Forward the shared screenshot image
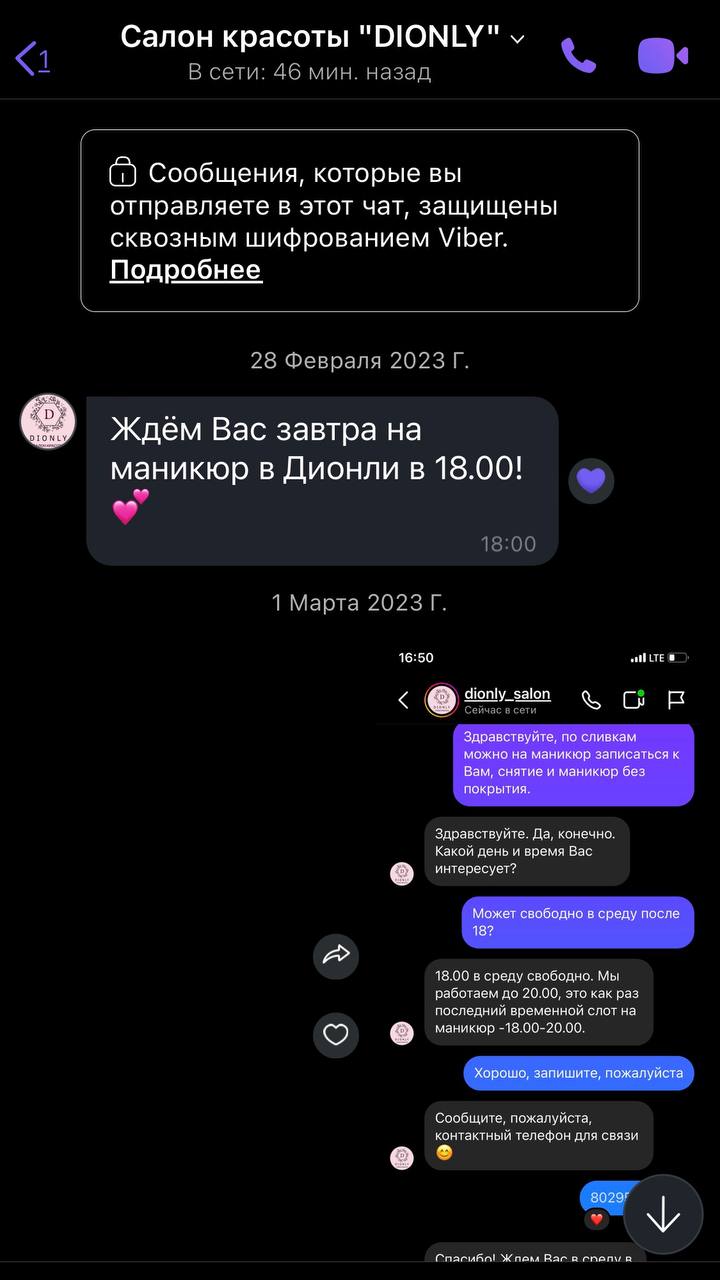 336,956
